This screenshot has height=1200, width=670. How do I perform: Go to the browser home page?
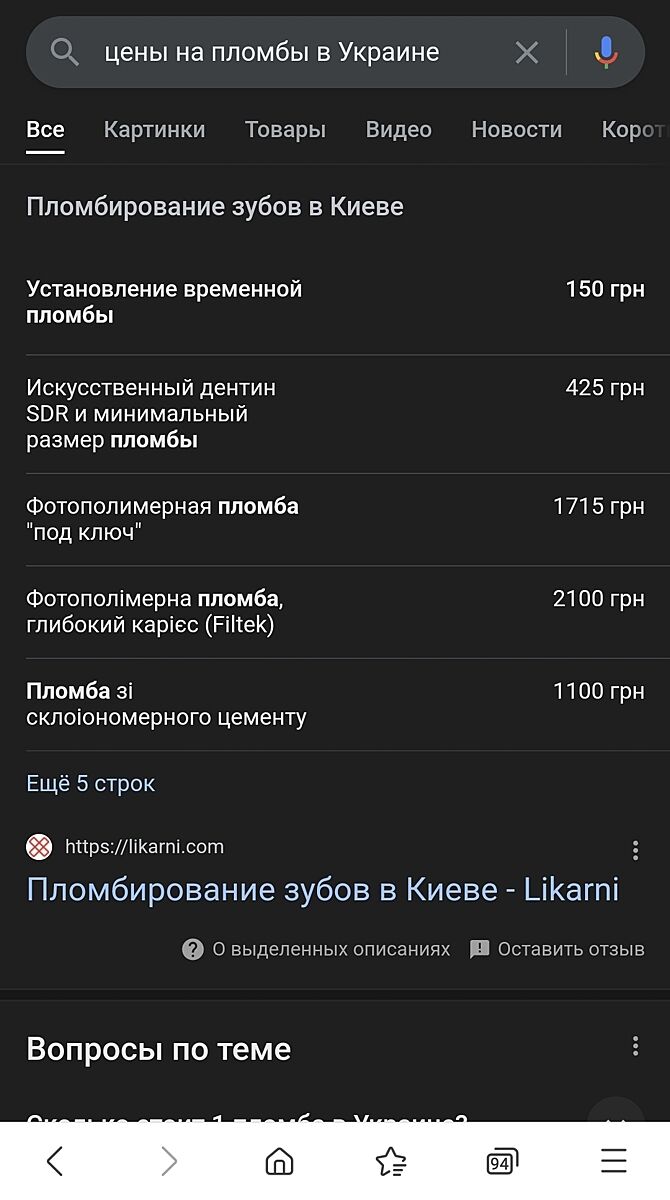point(279,1161)
